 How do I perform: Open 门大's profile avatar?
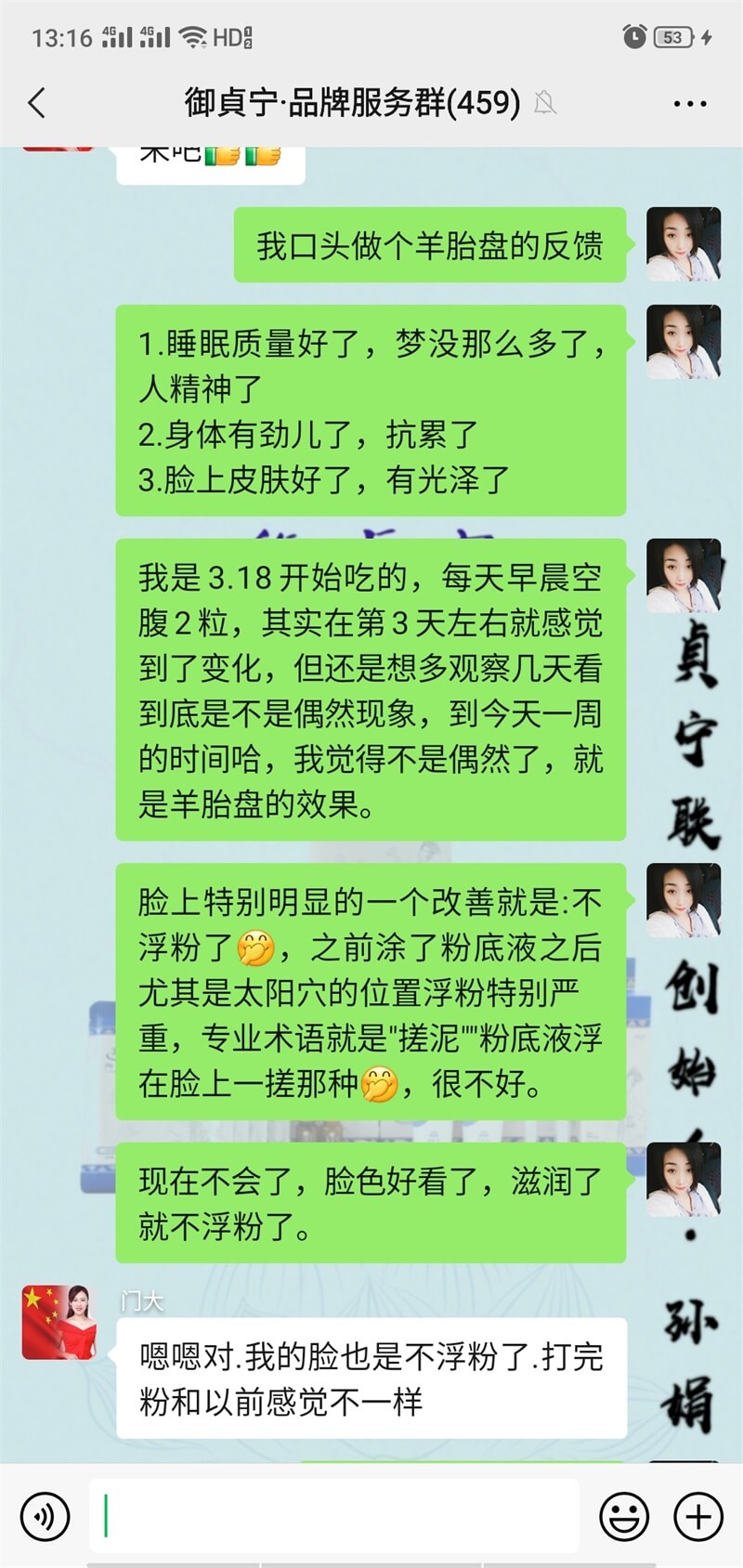(x=59, y=1323)
